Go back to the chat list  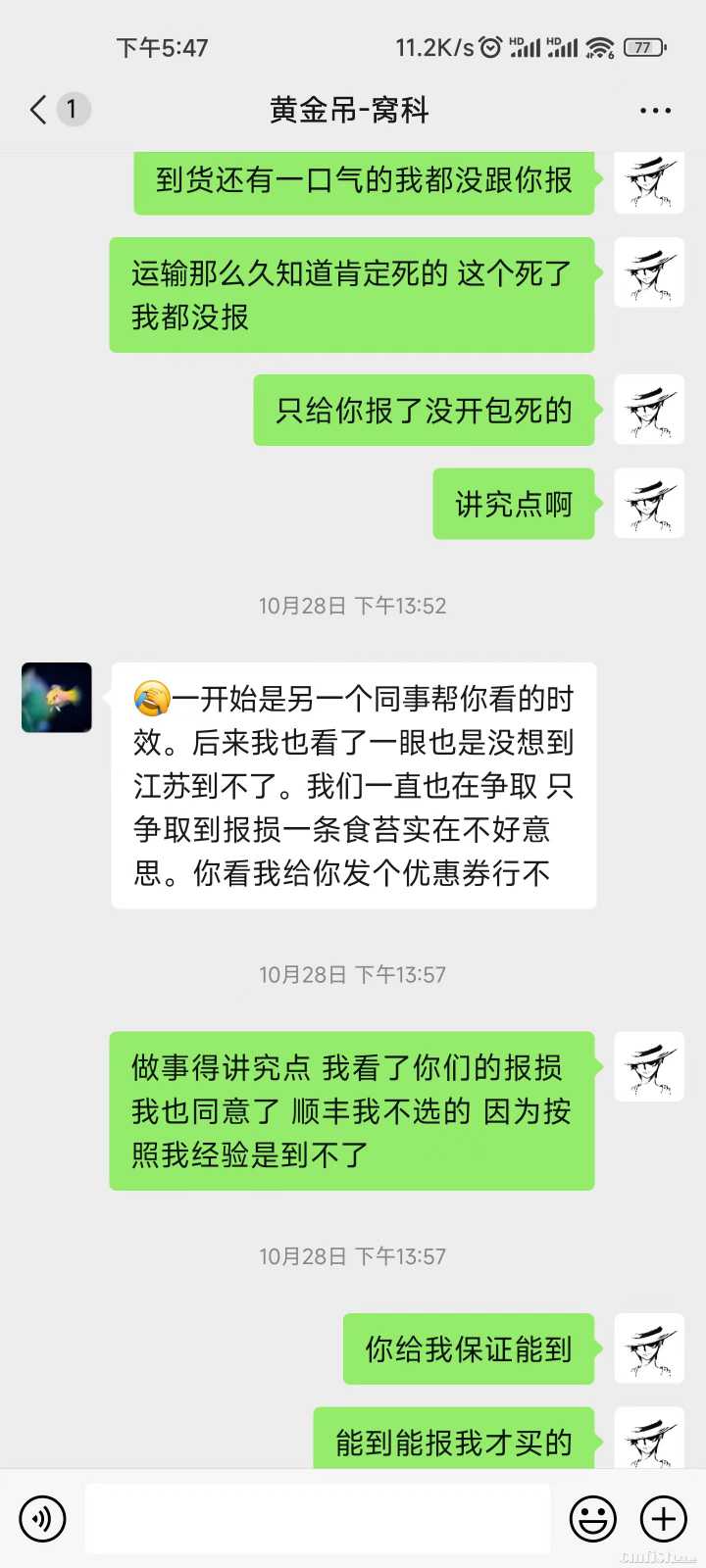pyautogui.click(x=39, y=110)
